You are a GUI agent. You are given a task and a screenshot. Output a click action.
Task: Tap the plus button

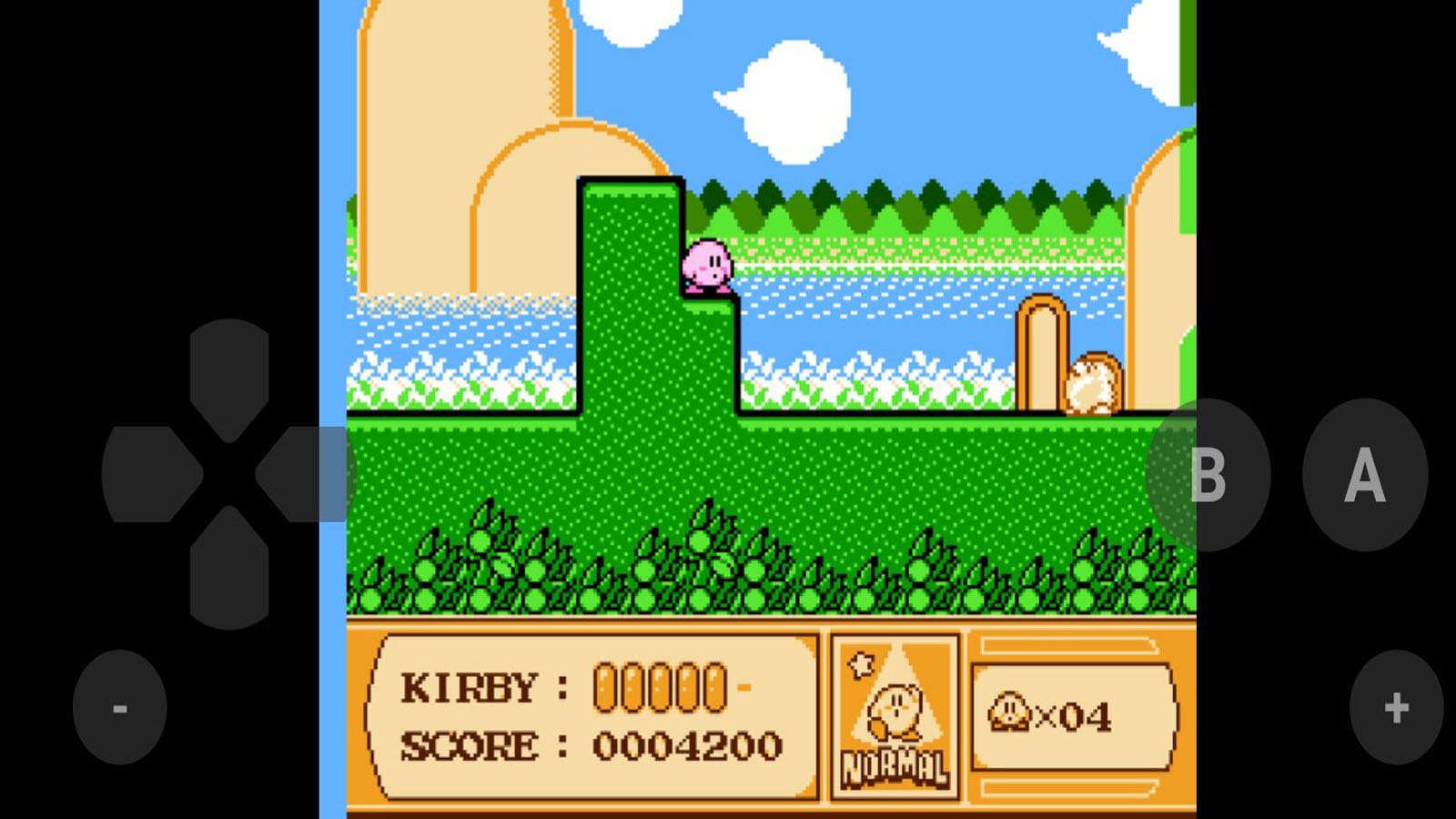1396,707
